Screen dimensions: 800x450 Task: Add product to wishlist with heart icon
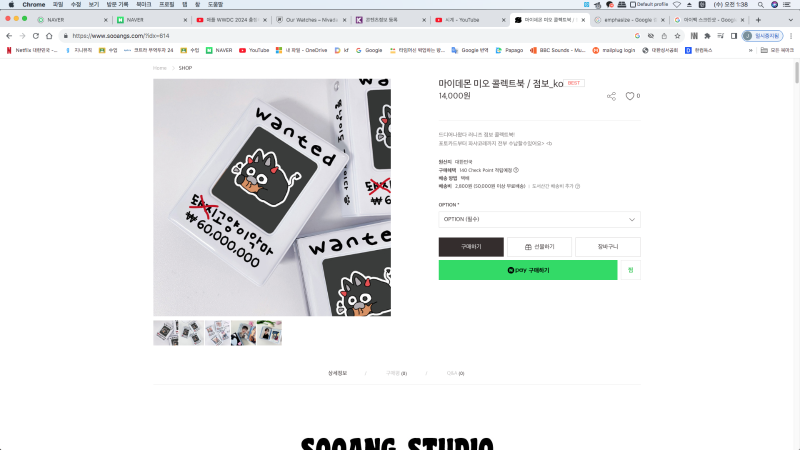630,96
